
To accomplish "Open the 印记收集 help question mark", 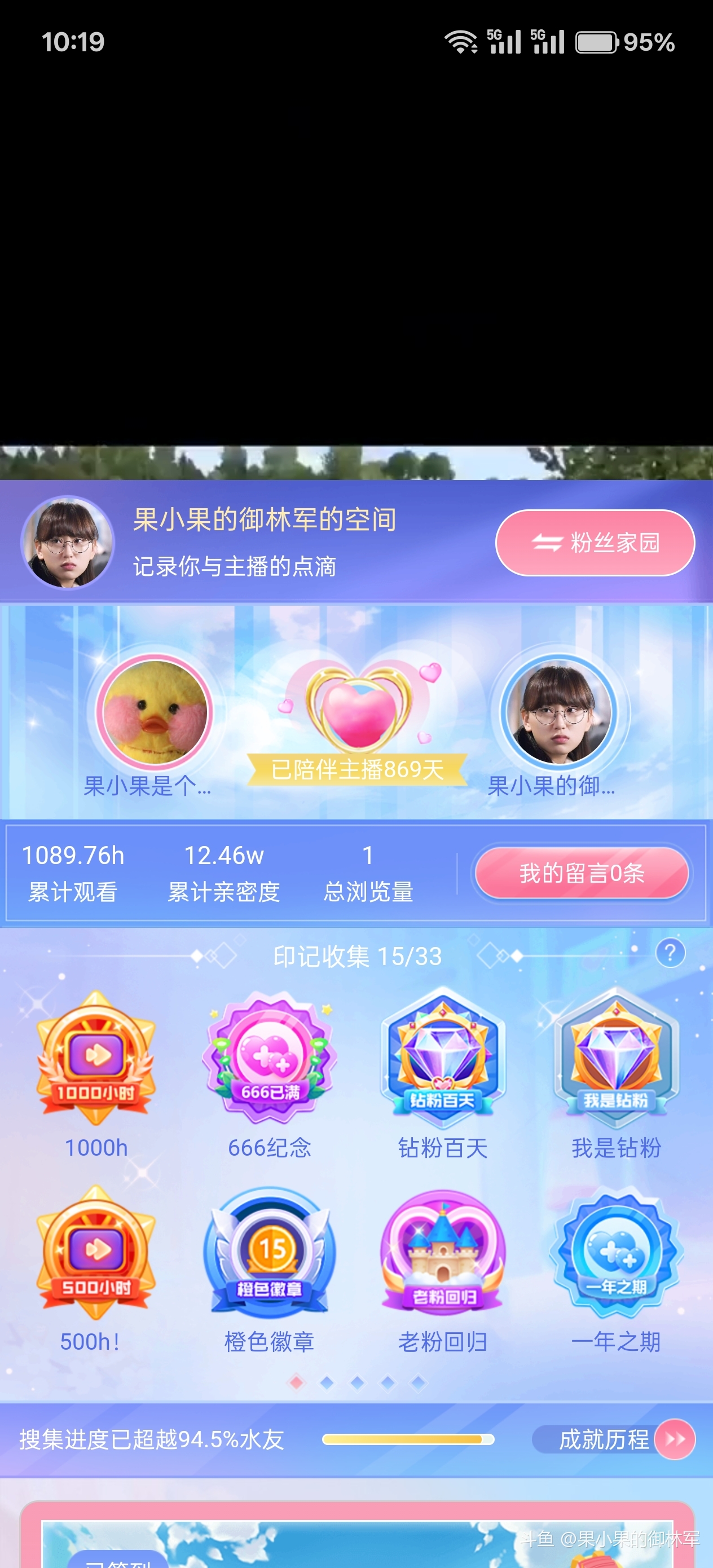I will (x=670, y=953).
